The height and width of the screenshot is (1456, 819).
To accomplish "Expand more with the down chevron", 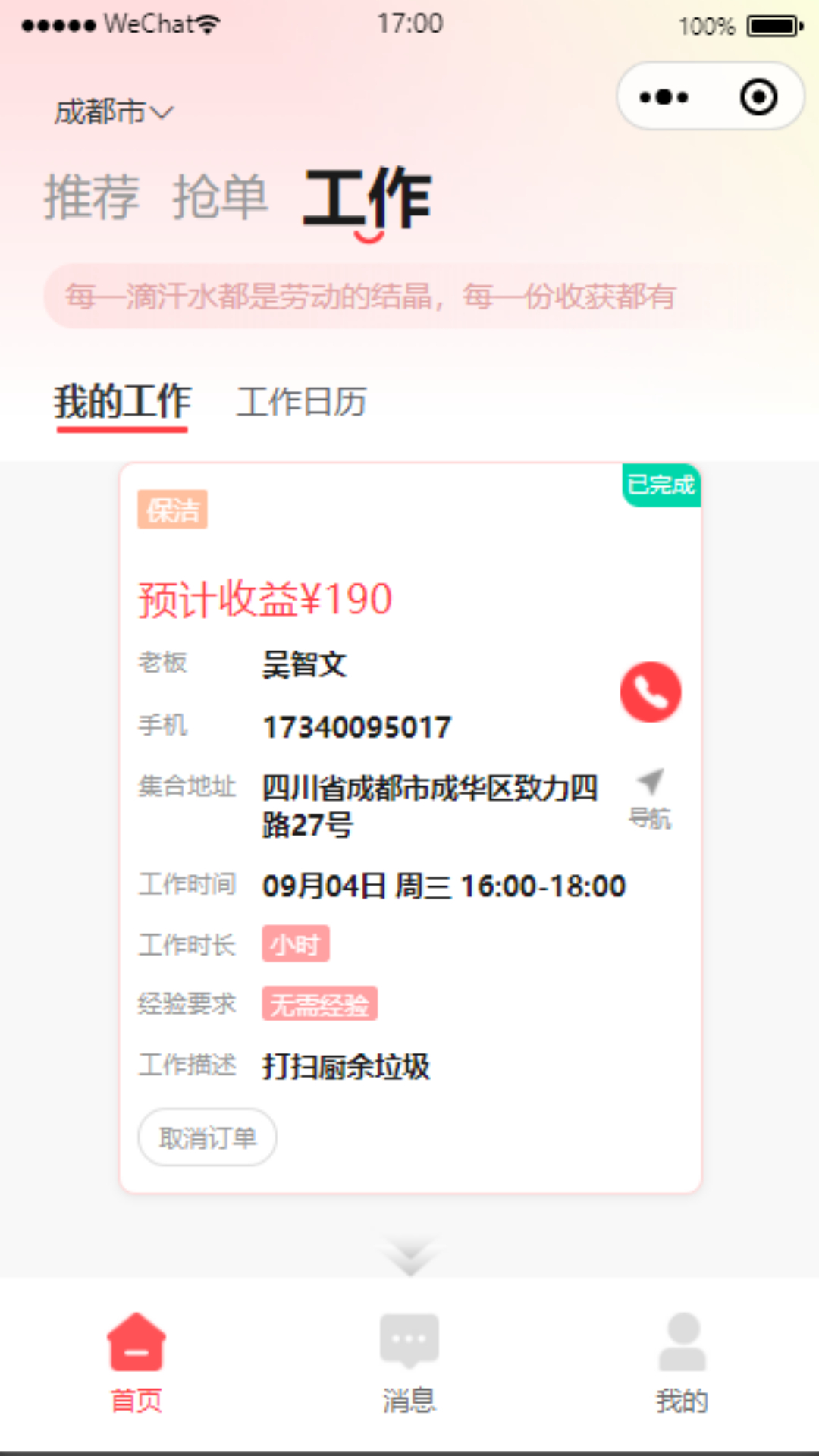I will click(410, 1255).
